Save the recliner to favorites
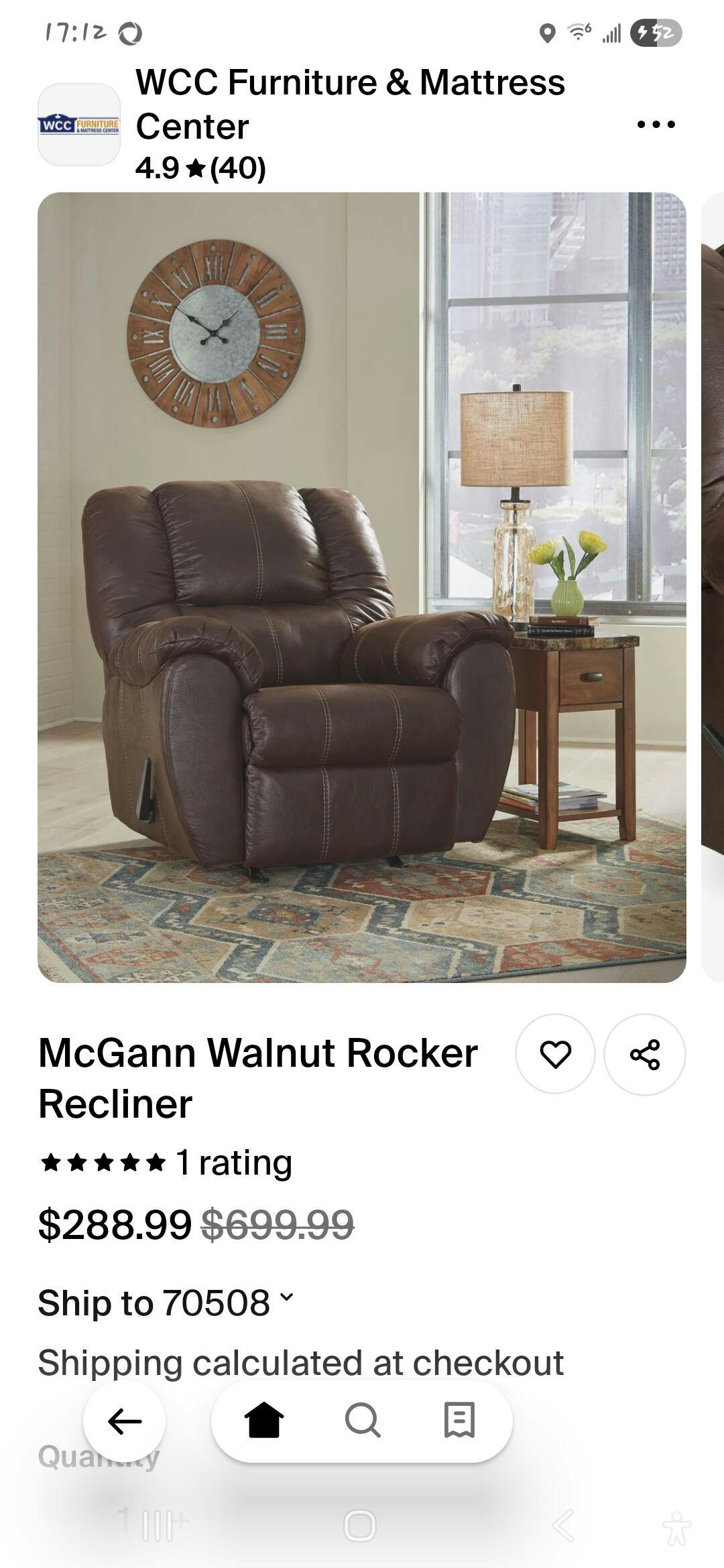 coord(555,1054)
